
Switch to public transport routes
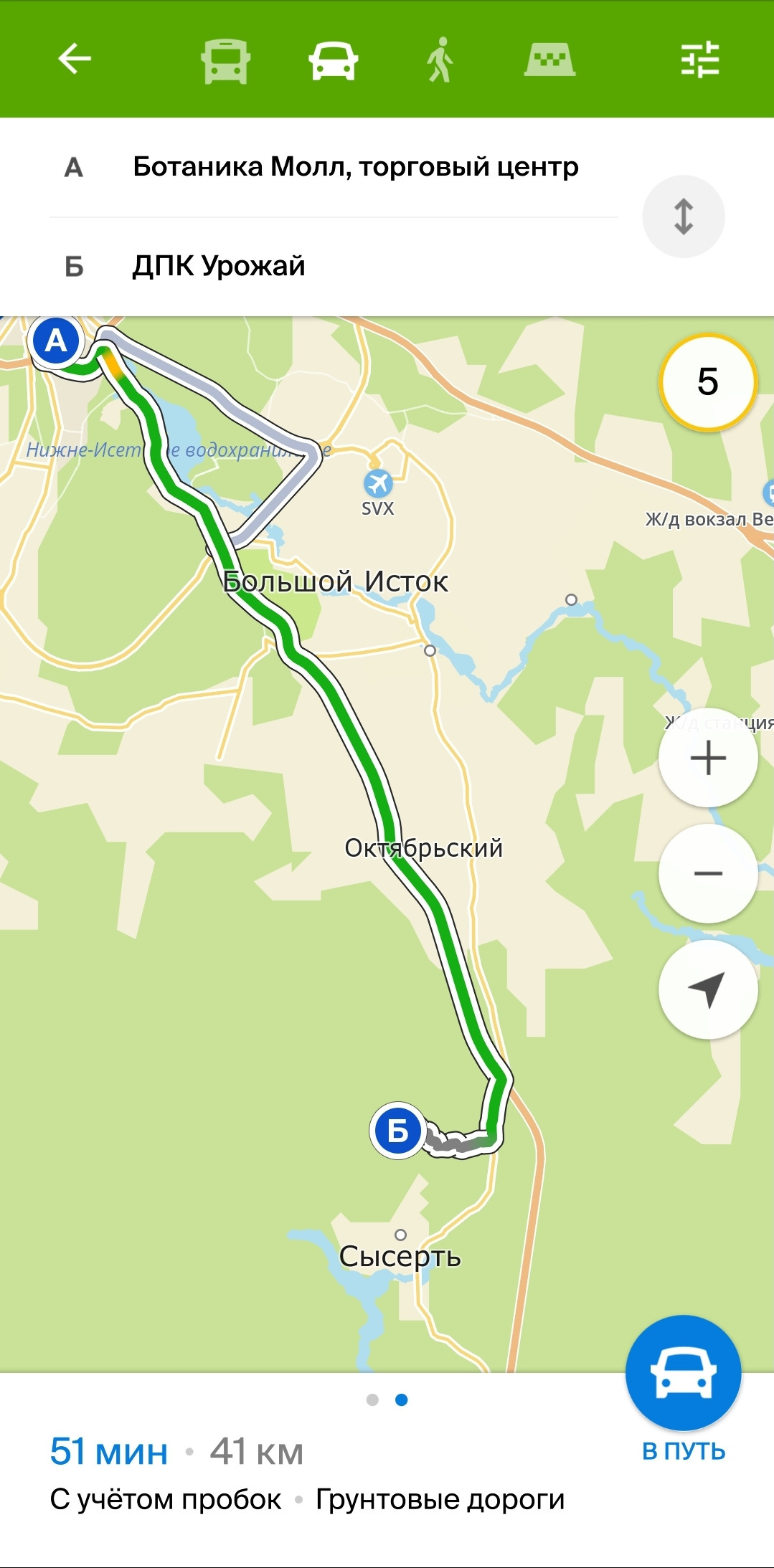tap(225, 60)
